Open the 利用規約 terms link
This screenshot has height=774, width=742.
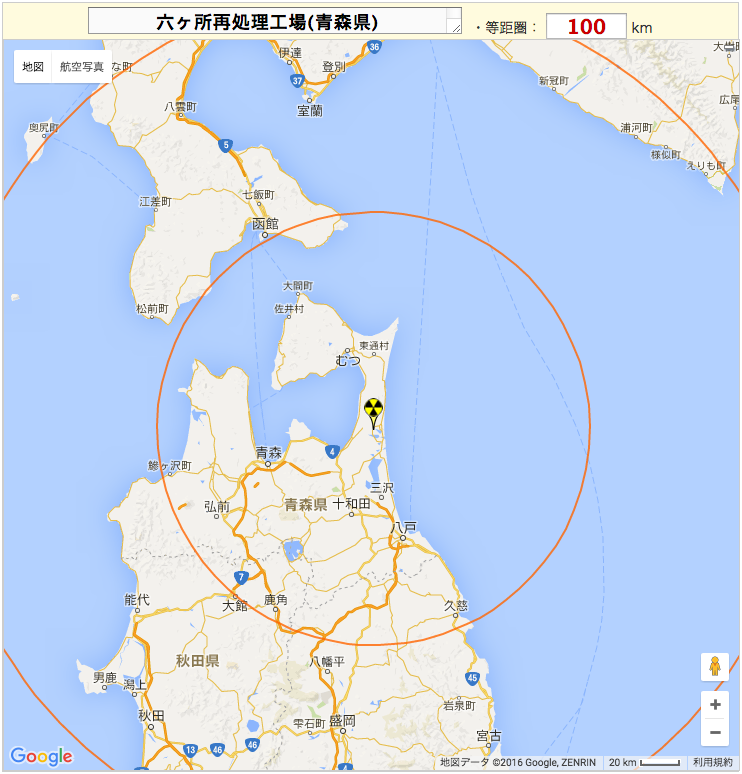[712, 762]
